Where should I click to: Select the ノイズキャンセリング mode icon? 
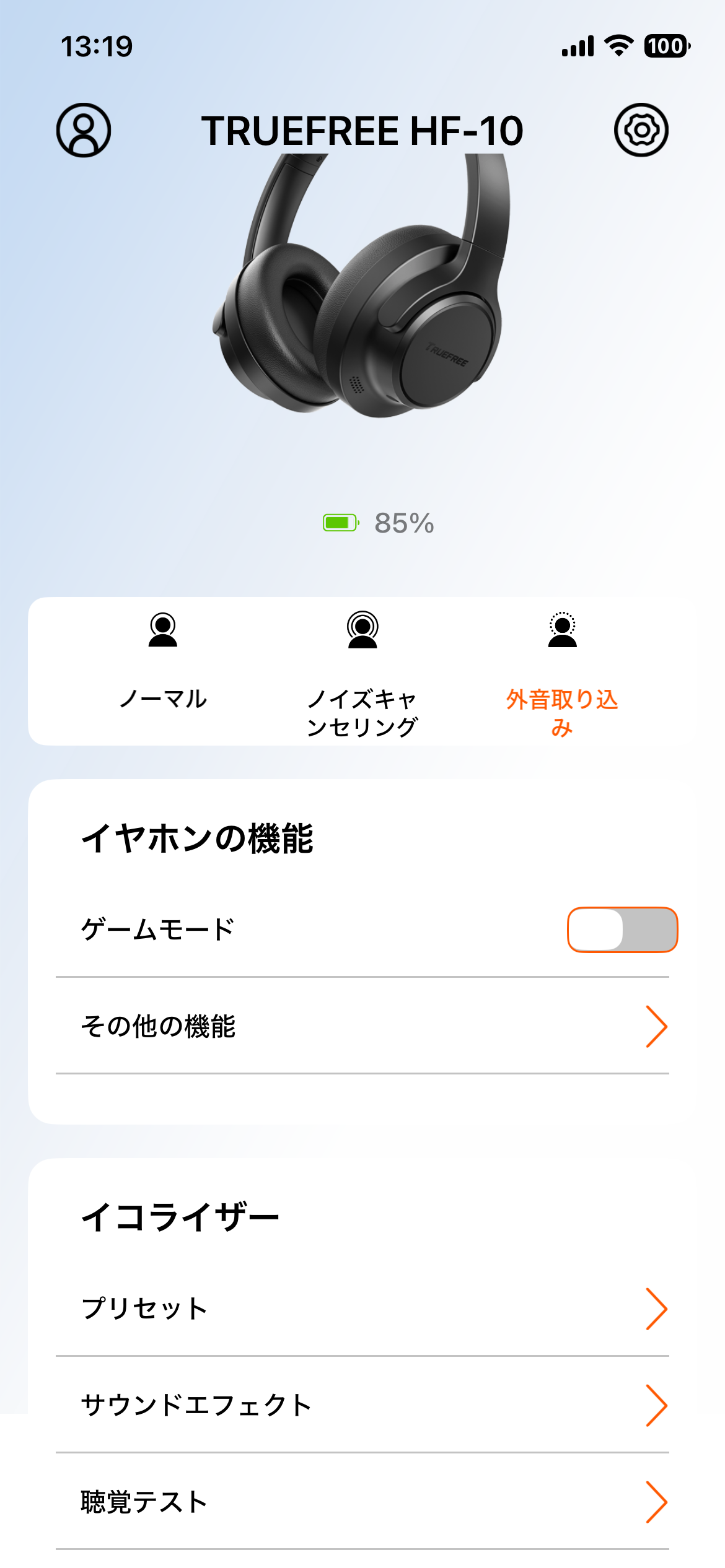362,632
